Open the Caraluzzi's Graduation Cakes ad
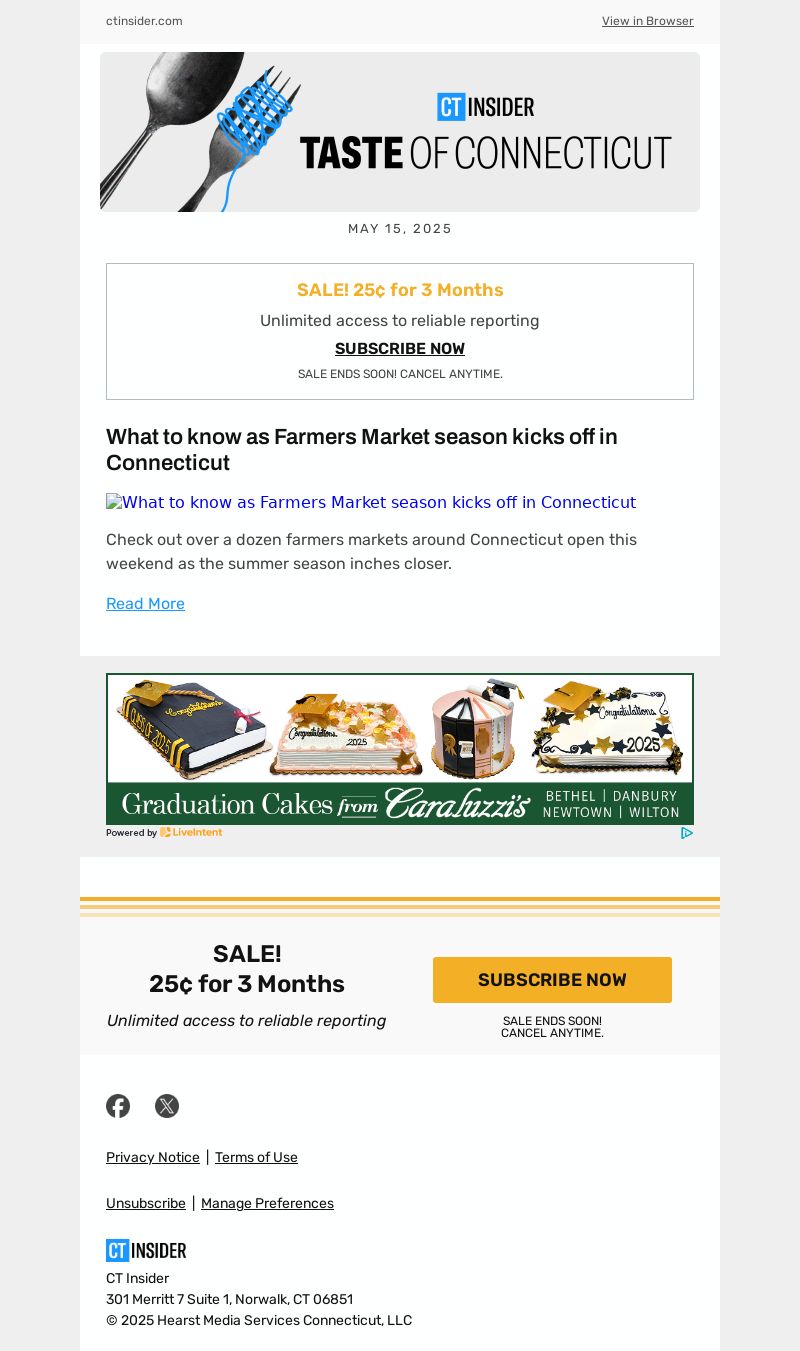Screen dimensions: 800x1351 click(399, 749)
